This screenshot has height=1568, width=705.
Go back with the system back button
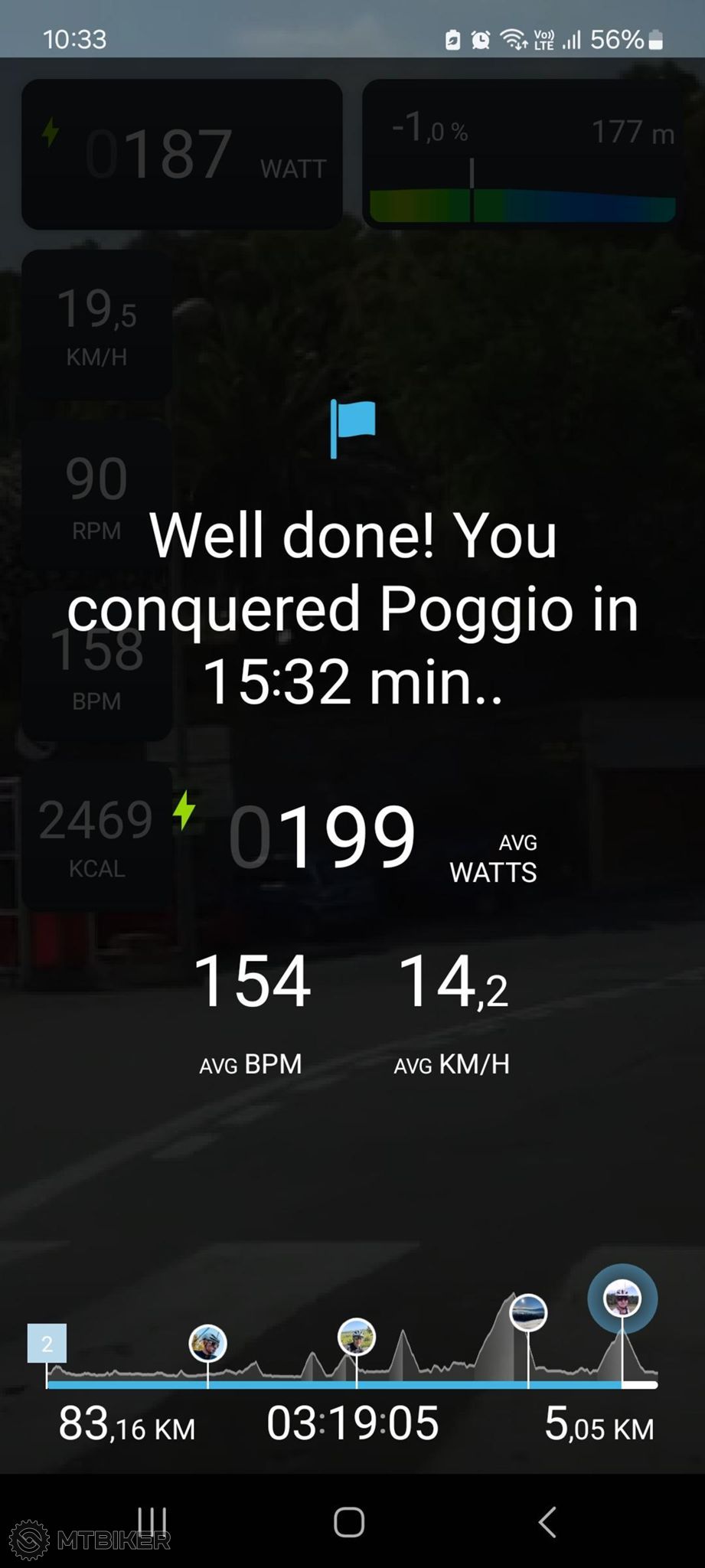click(547, 1522)
